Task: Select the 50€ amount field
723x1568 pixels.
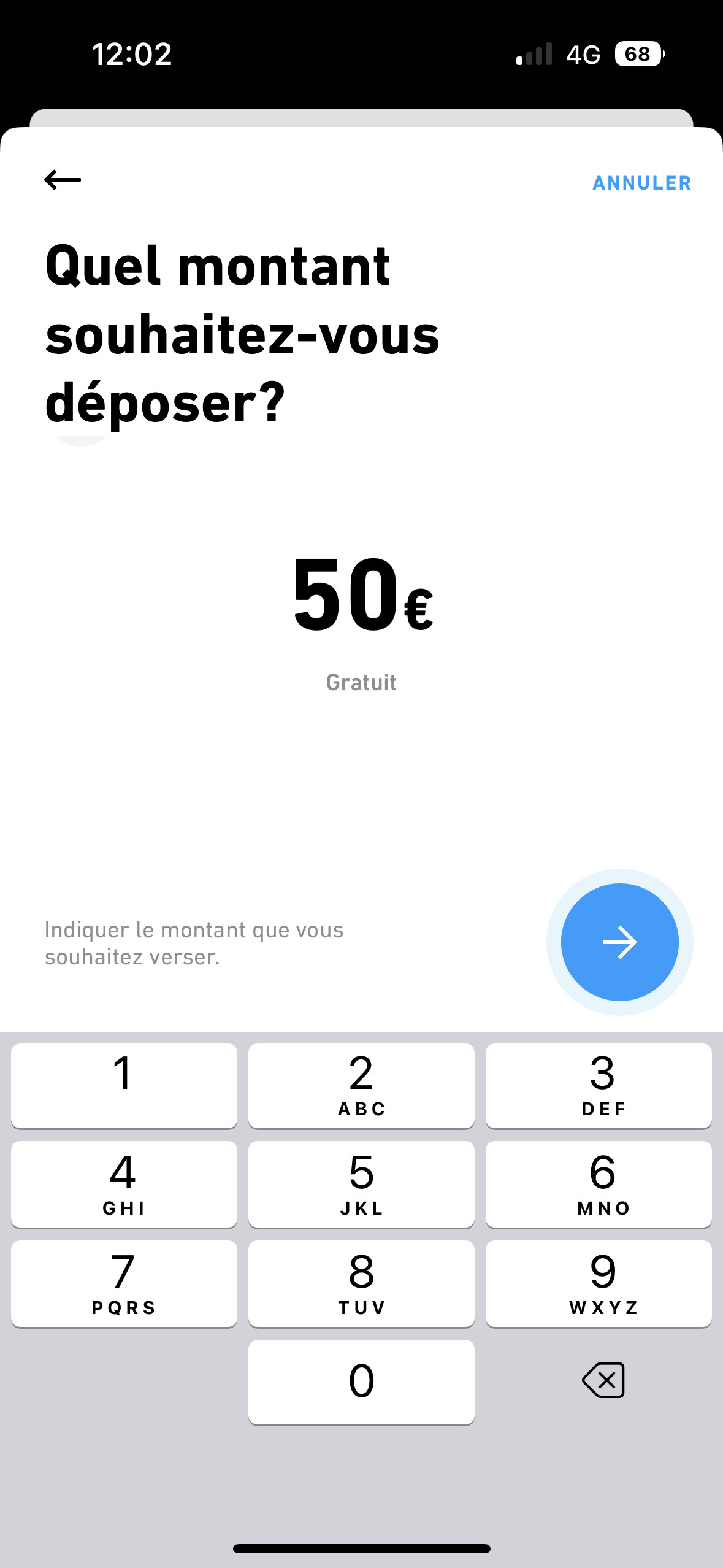Action: click(362, 594)
